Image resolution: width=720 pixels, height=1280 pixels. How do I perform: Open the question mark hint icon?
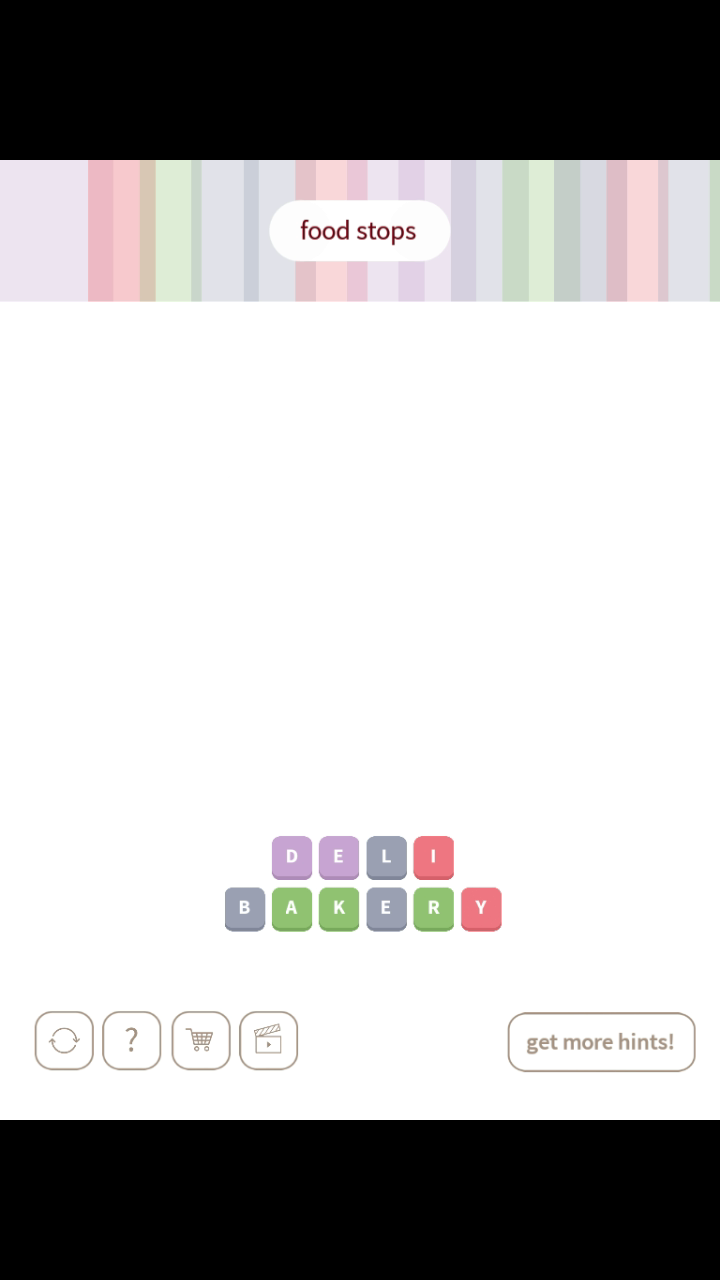pyautogui.click(x=132, y=1041)
